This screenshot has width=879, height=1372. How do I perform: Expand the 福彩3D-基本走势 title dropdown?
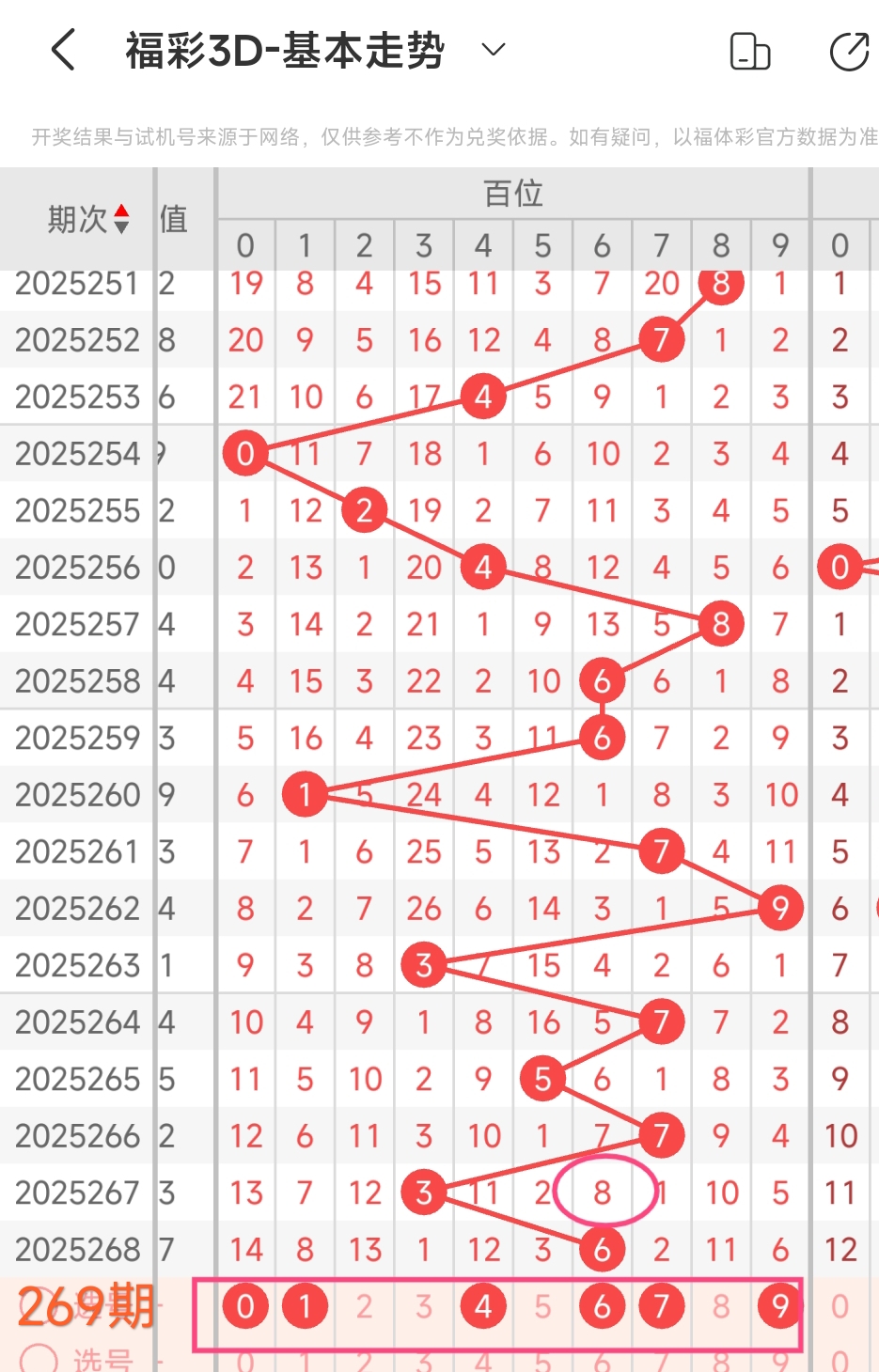pos(494,50)
